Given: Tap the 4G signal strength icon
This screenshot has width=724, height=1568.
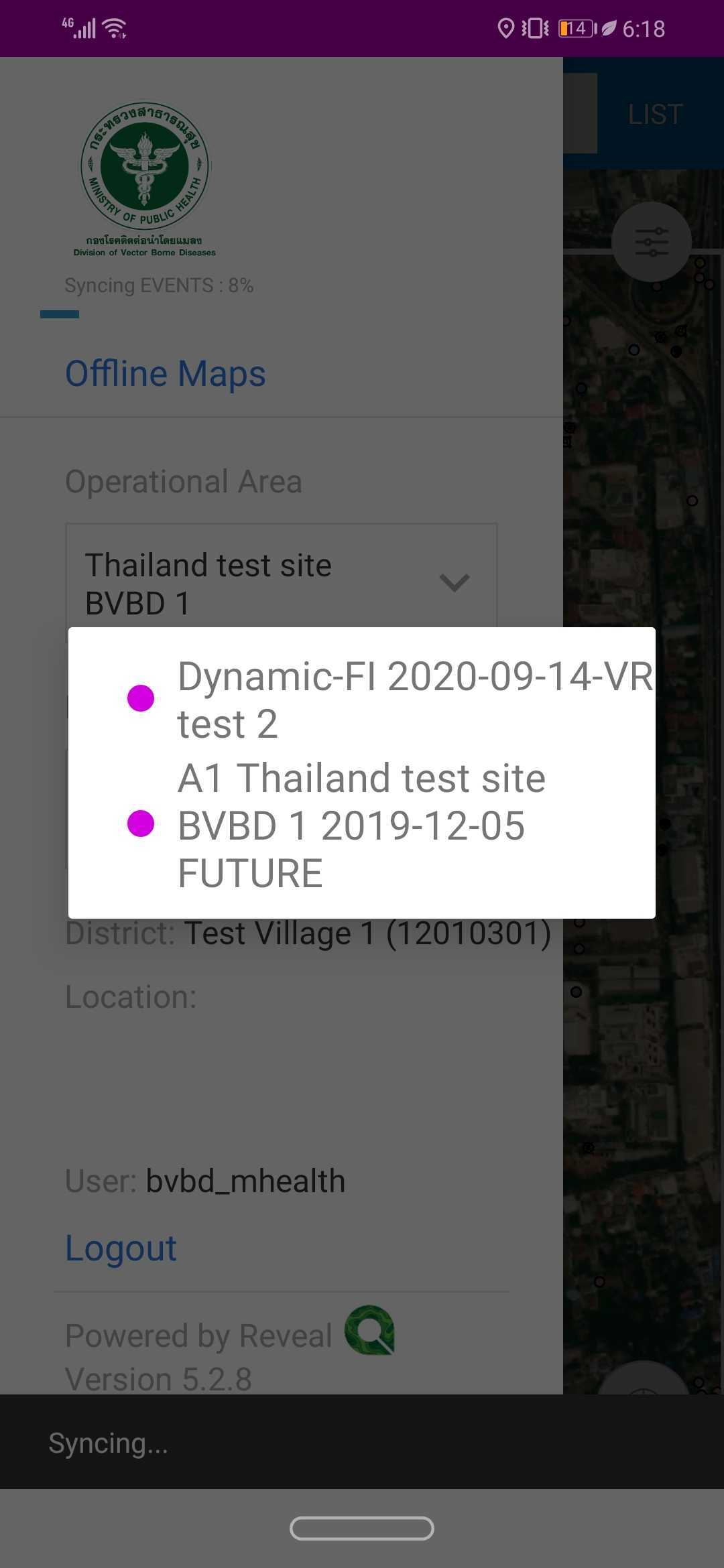Looking at the screenshot, I should pos(79,28).
